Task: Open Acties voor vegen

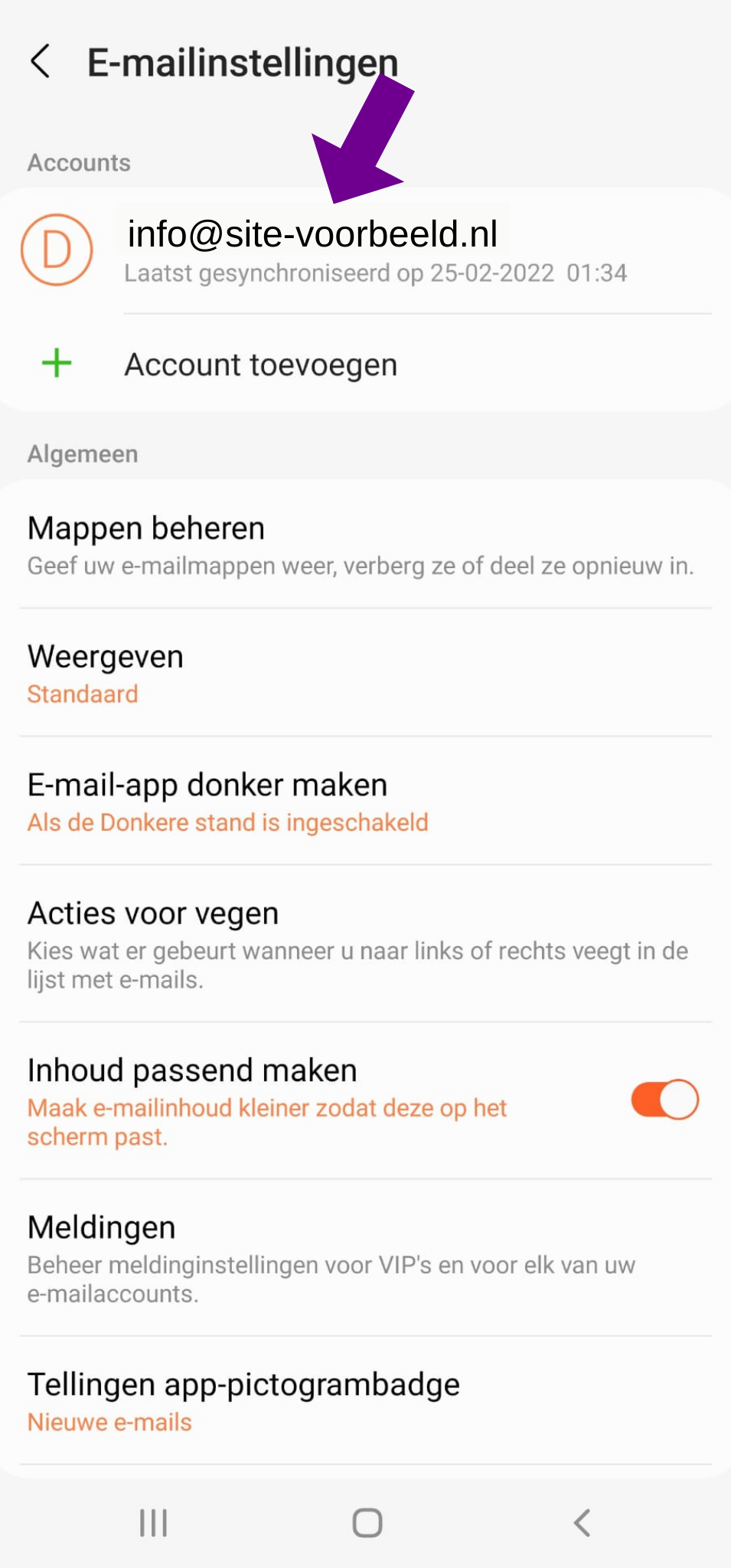Action: tap(360, 944)
